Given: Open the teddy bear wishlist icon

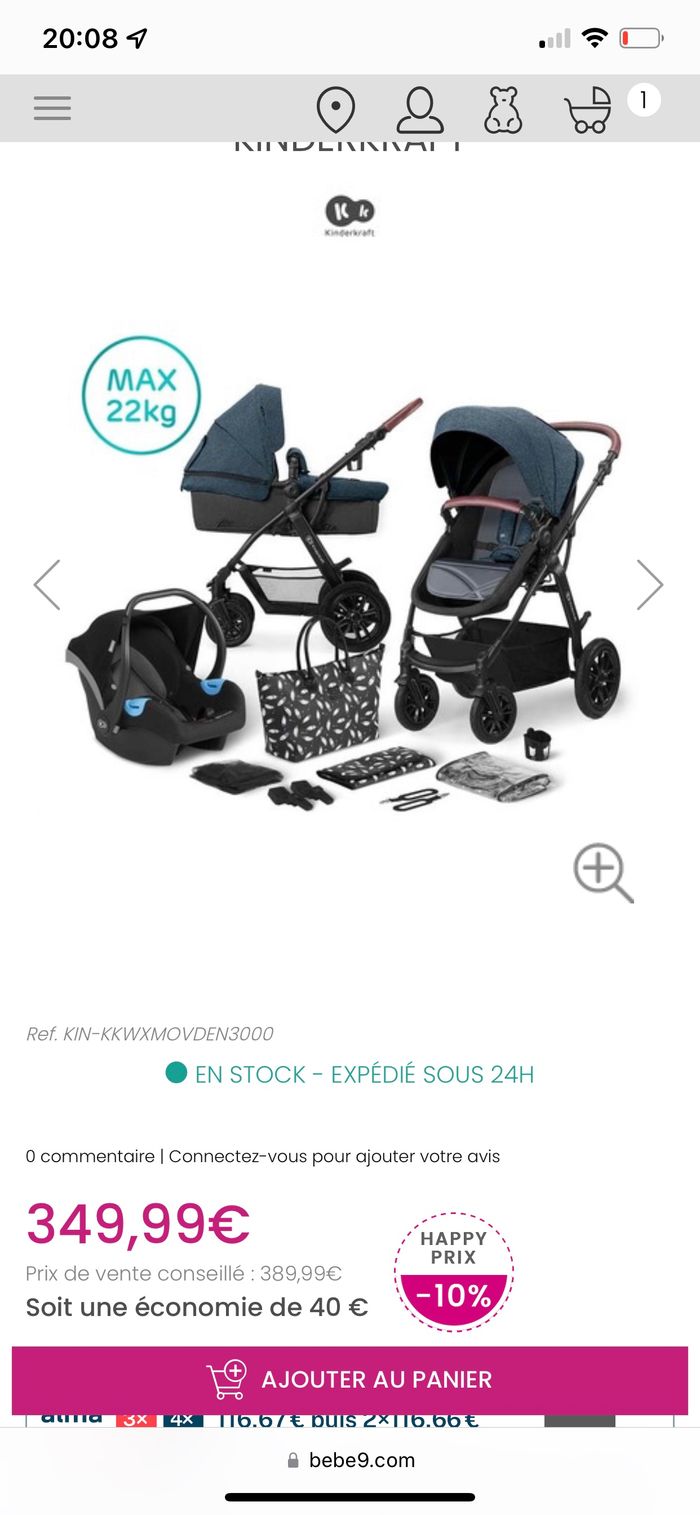Looking at the screenshot, I should (503, 109).
